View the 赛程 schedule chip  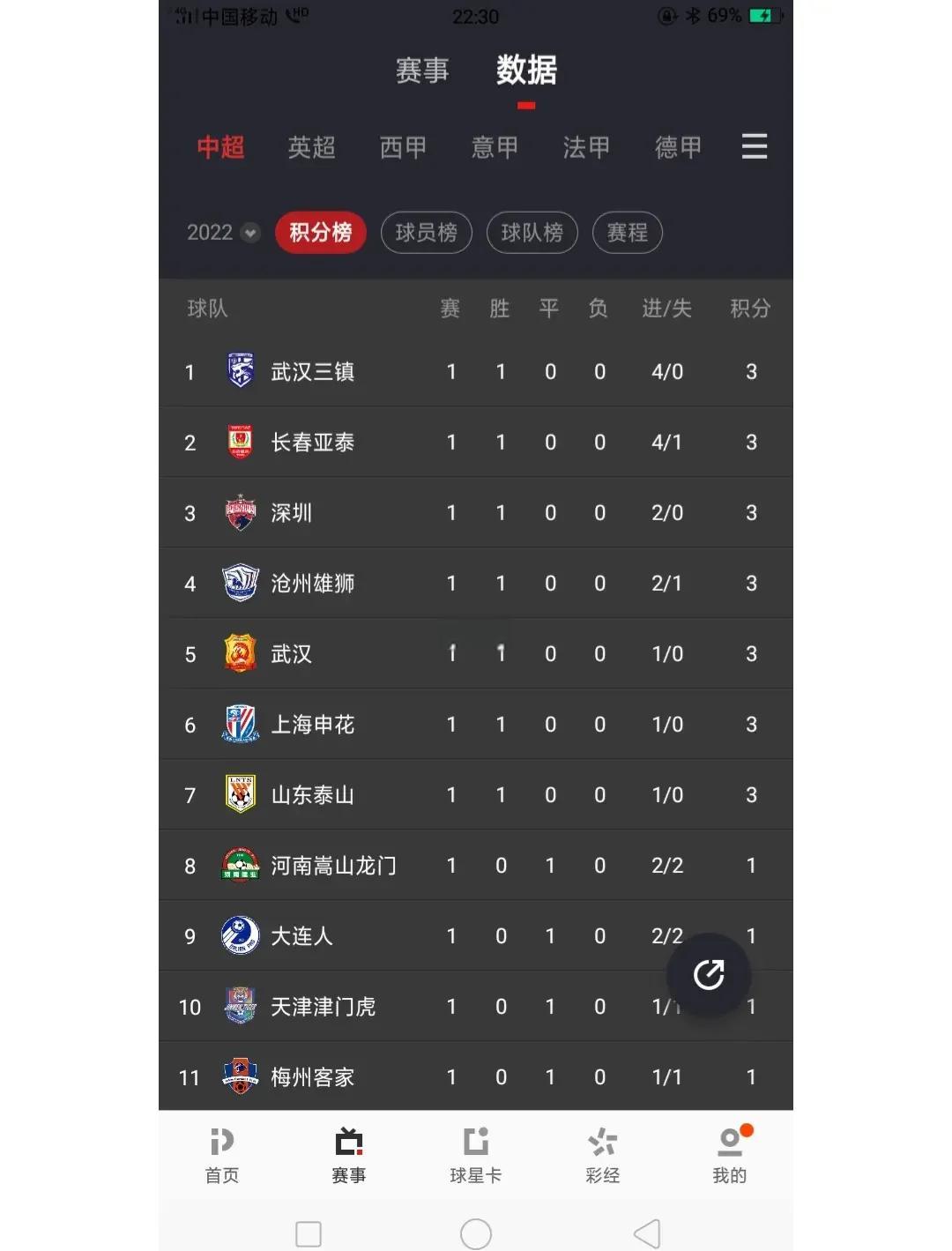pyautogui.click(x=627, y=233)
